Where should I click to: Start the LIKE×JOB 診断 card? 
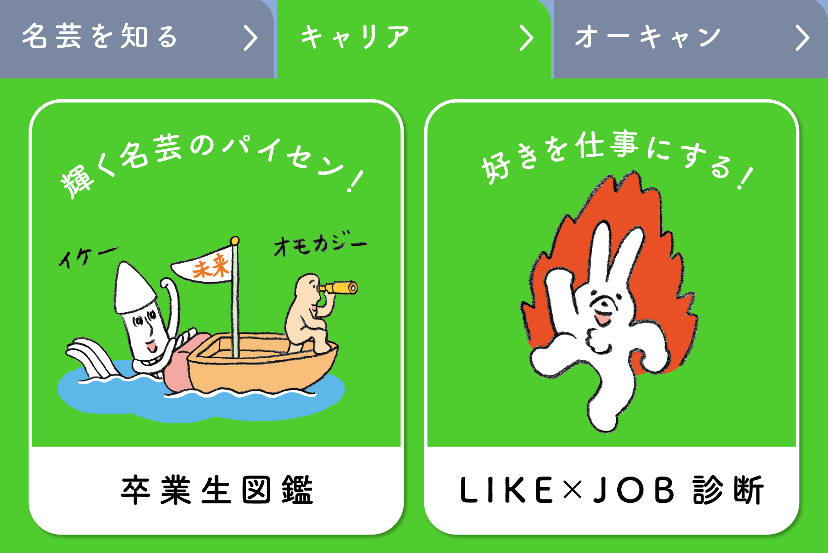coord(611,316)
